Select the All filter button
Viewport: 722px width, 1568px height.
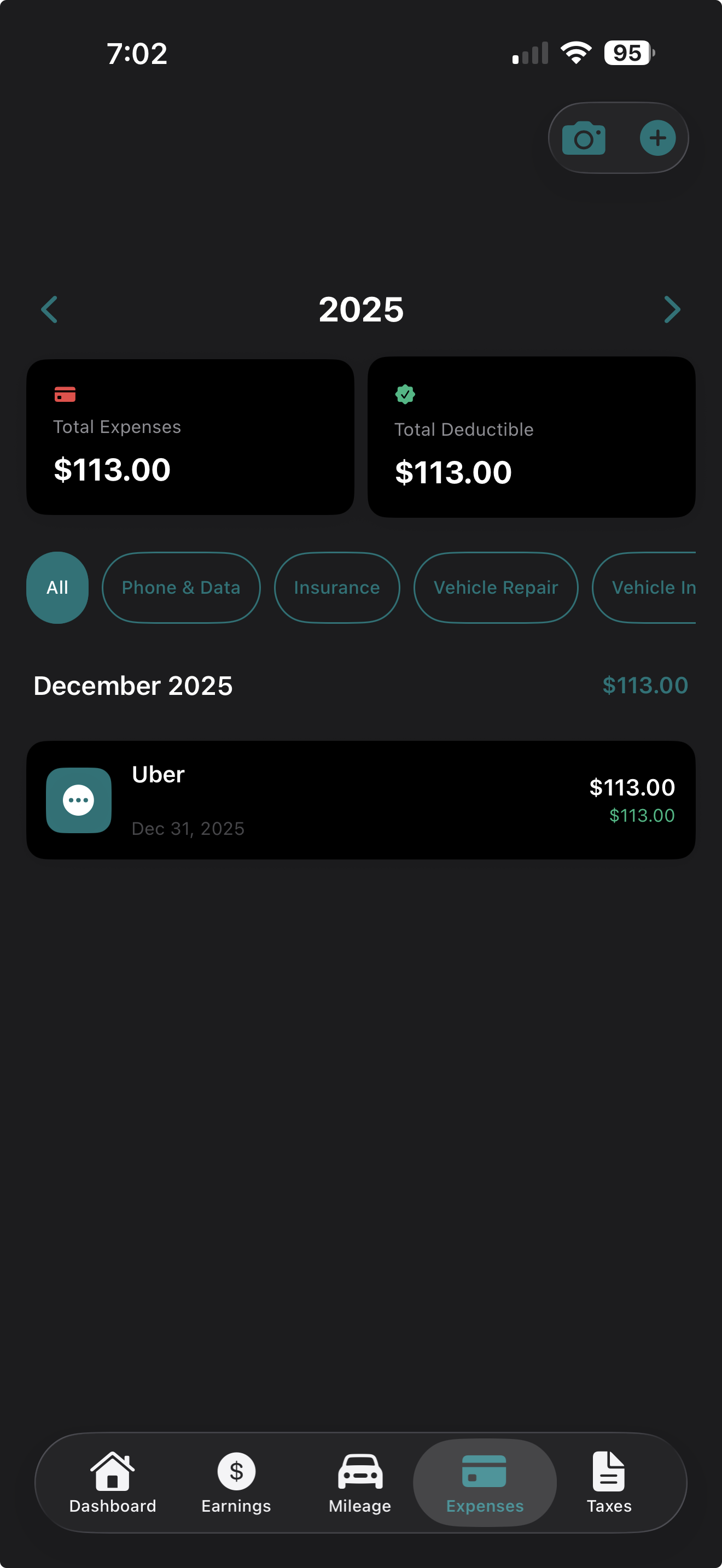[x=57, y=587]
